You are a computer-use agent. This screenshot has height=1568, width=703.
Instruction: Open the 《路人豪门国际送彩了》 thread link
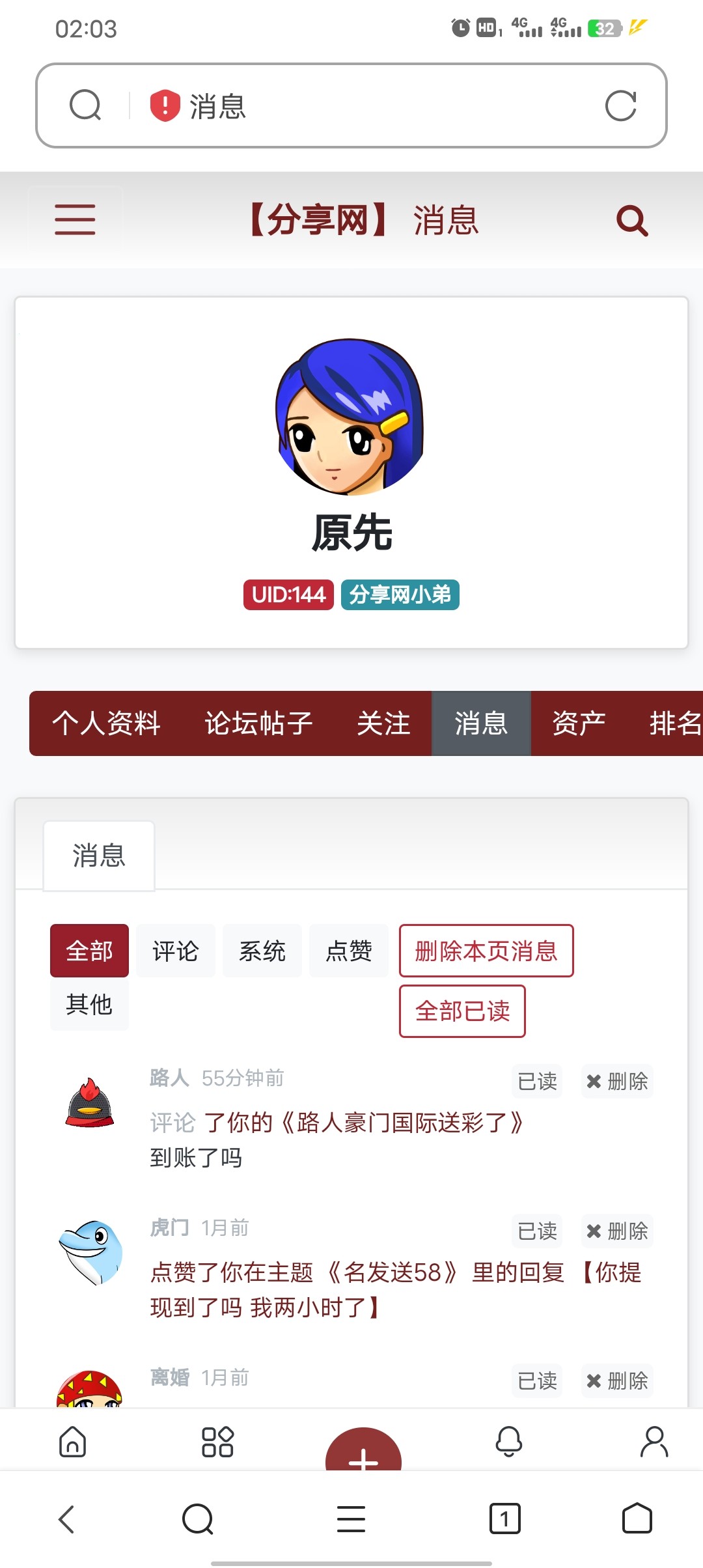402,1123
